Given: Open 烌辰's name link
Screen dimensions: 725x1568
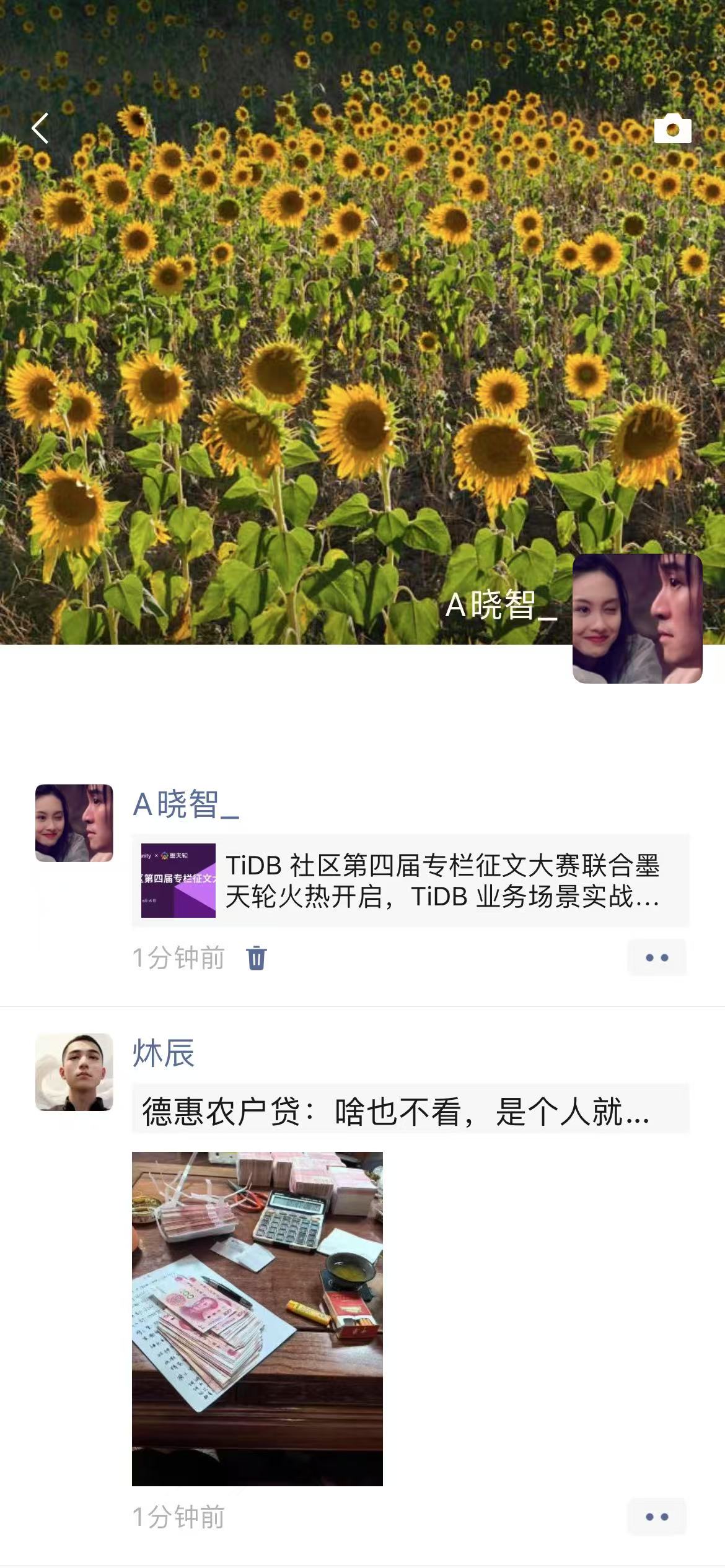Looking at the screenshot, I should tap(164, 1053).
